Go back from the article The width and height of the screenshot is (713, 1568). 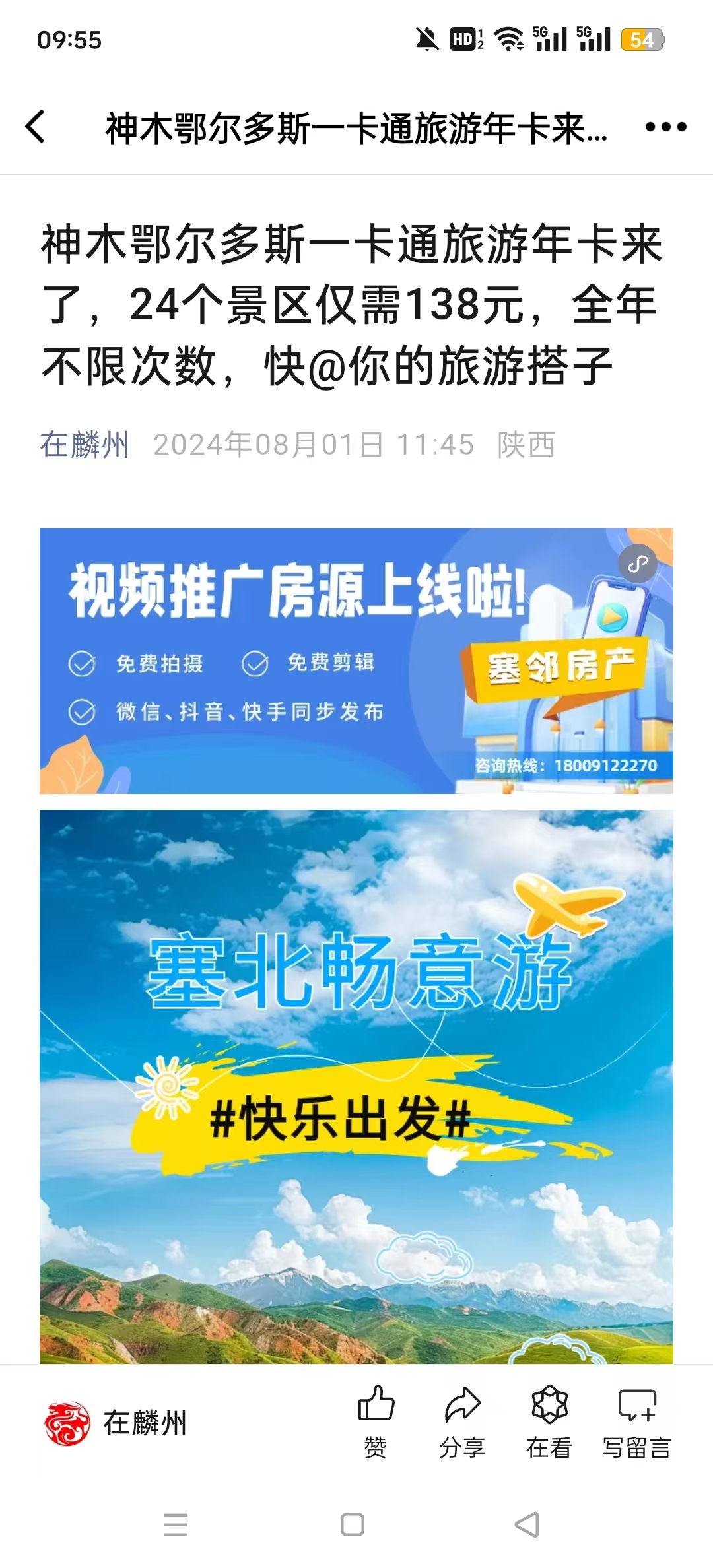tap(36, 127)
